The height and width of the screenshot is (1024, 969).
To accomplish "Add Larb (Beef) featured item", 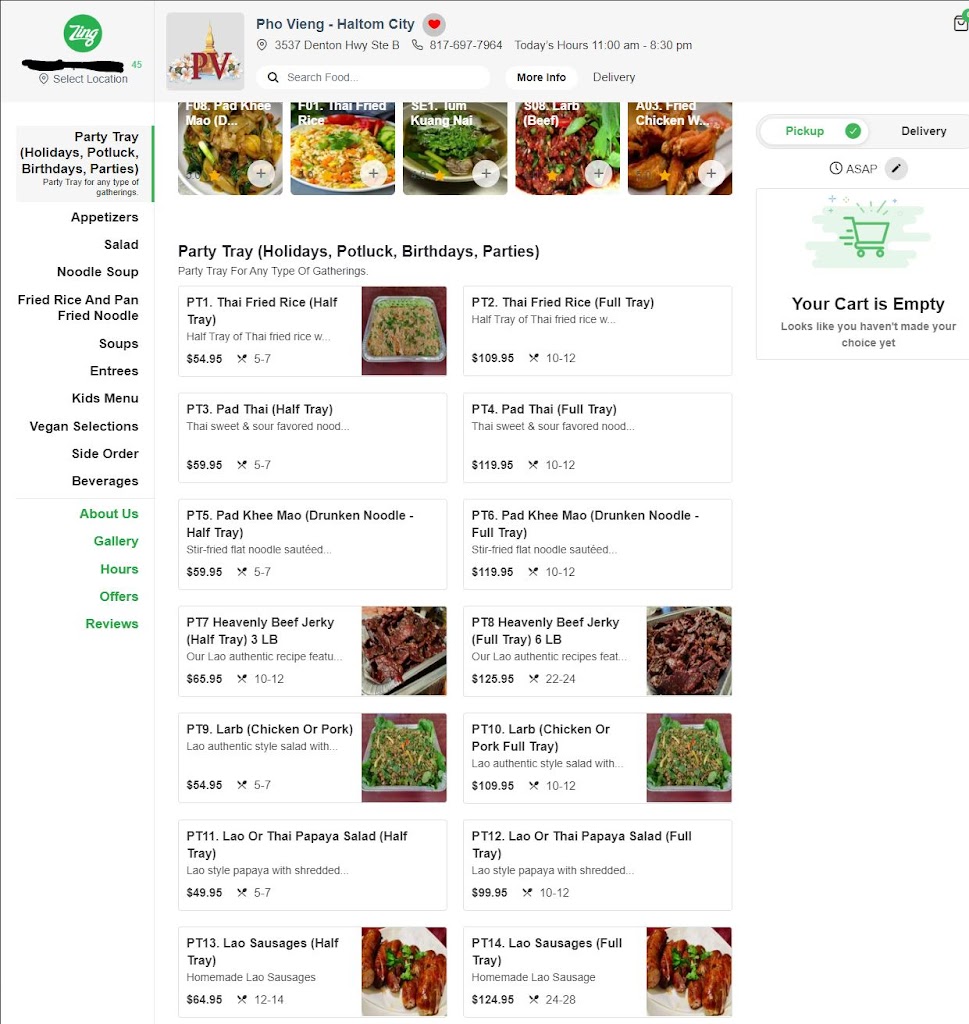I will [598, 173].
